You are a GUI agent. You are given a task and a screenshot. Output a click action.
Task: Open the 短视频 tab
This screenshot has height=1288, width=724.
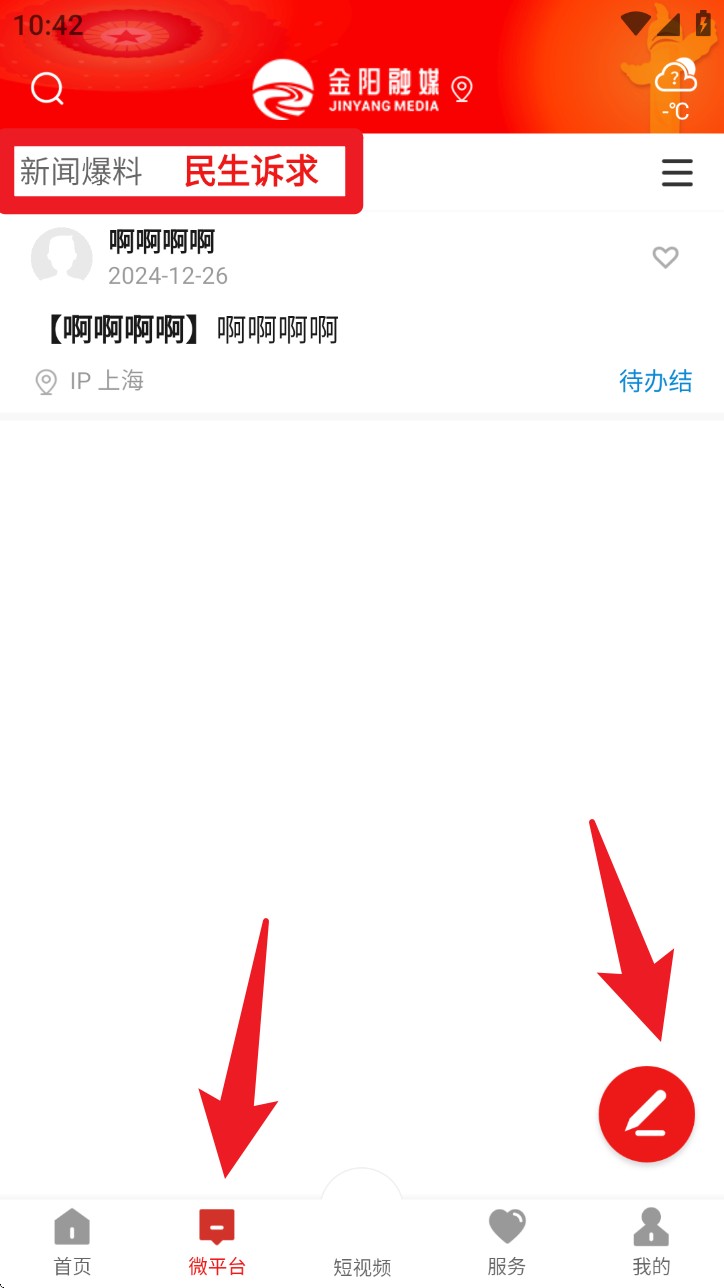coord(362,1242)
